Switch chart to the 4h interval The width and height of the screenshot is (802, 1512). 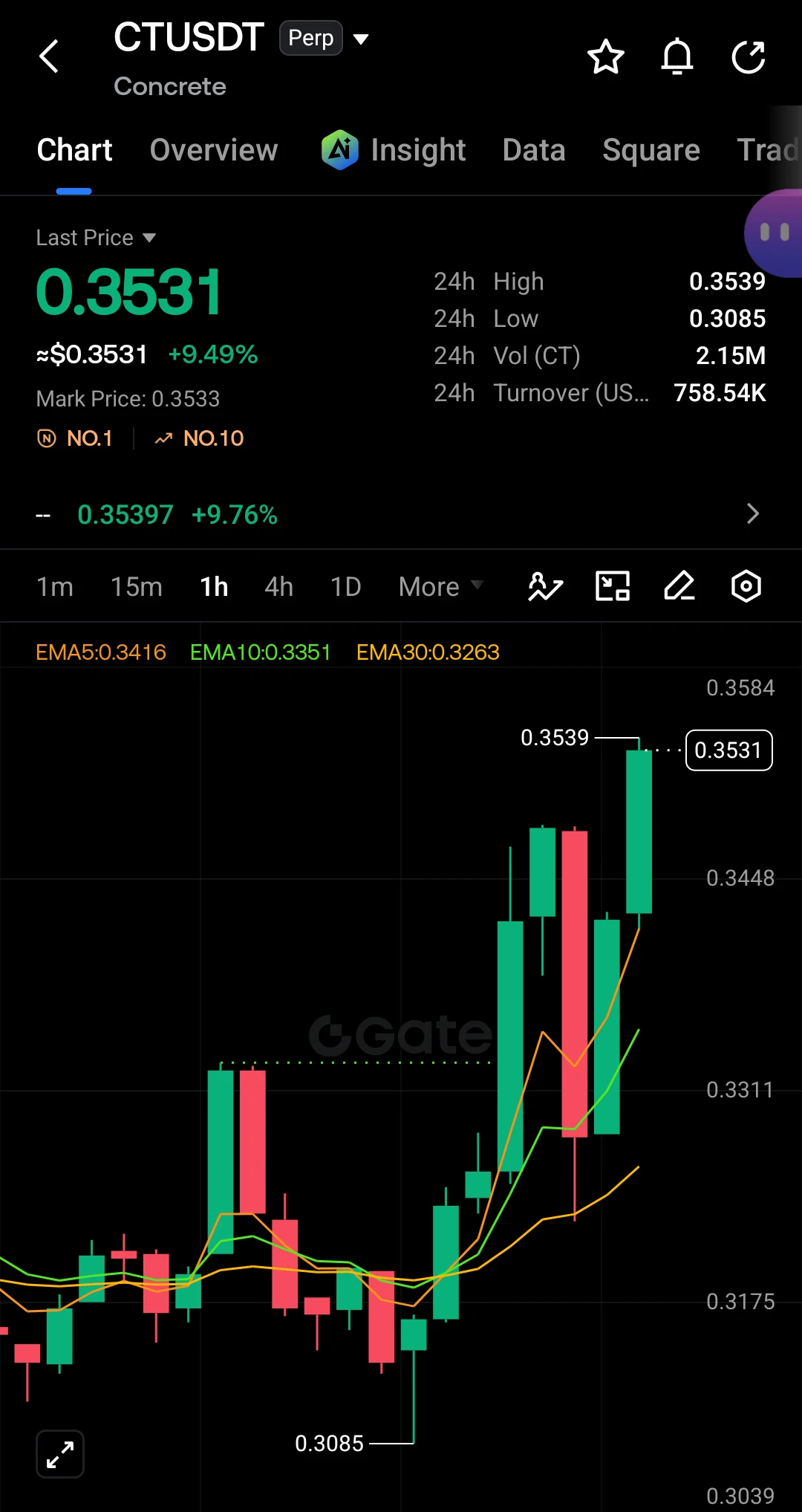279,587
